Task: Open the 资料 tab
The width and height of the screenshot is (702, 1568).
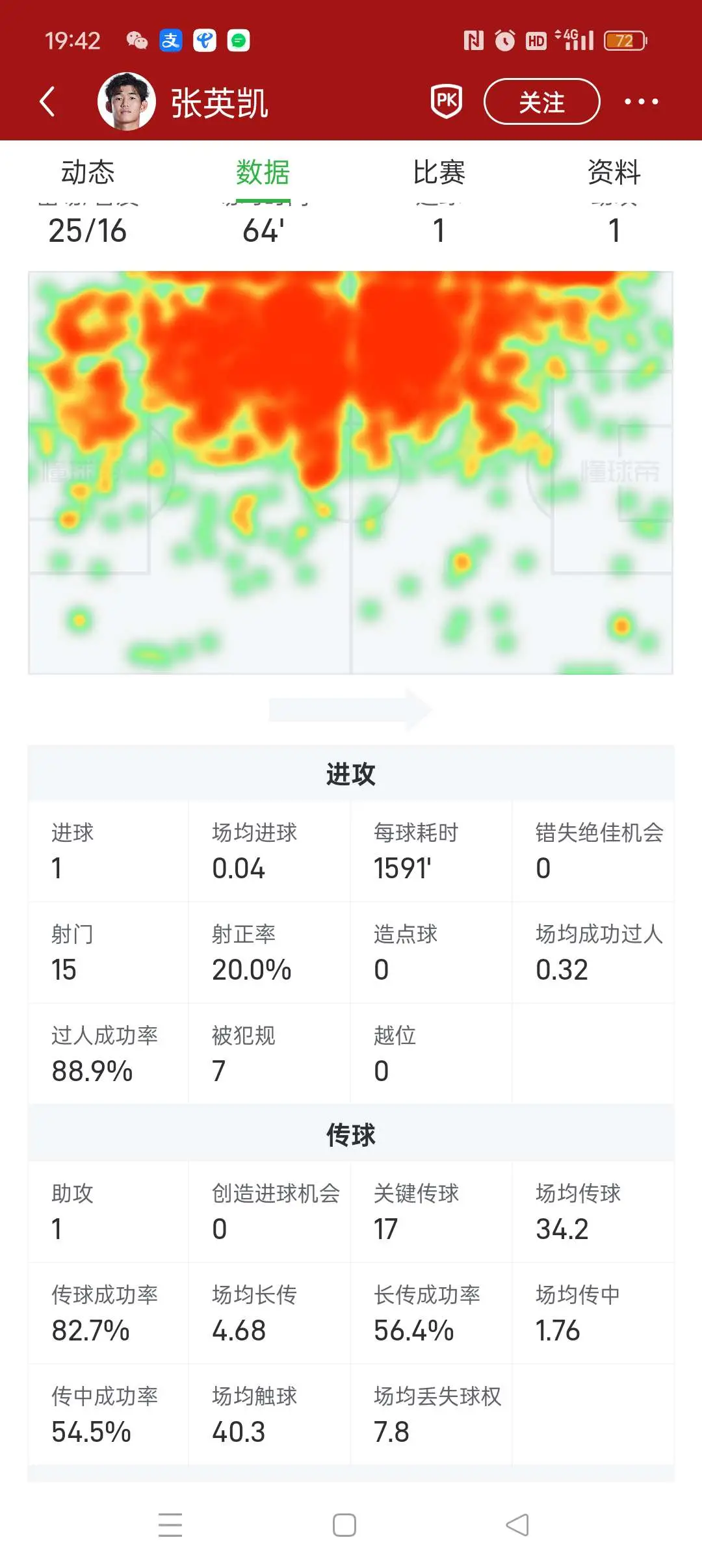Action: [614, 172]
